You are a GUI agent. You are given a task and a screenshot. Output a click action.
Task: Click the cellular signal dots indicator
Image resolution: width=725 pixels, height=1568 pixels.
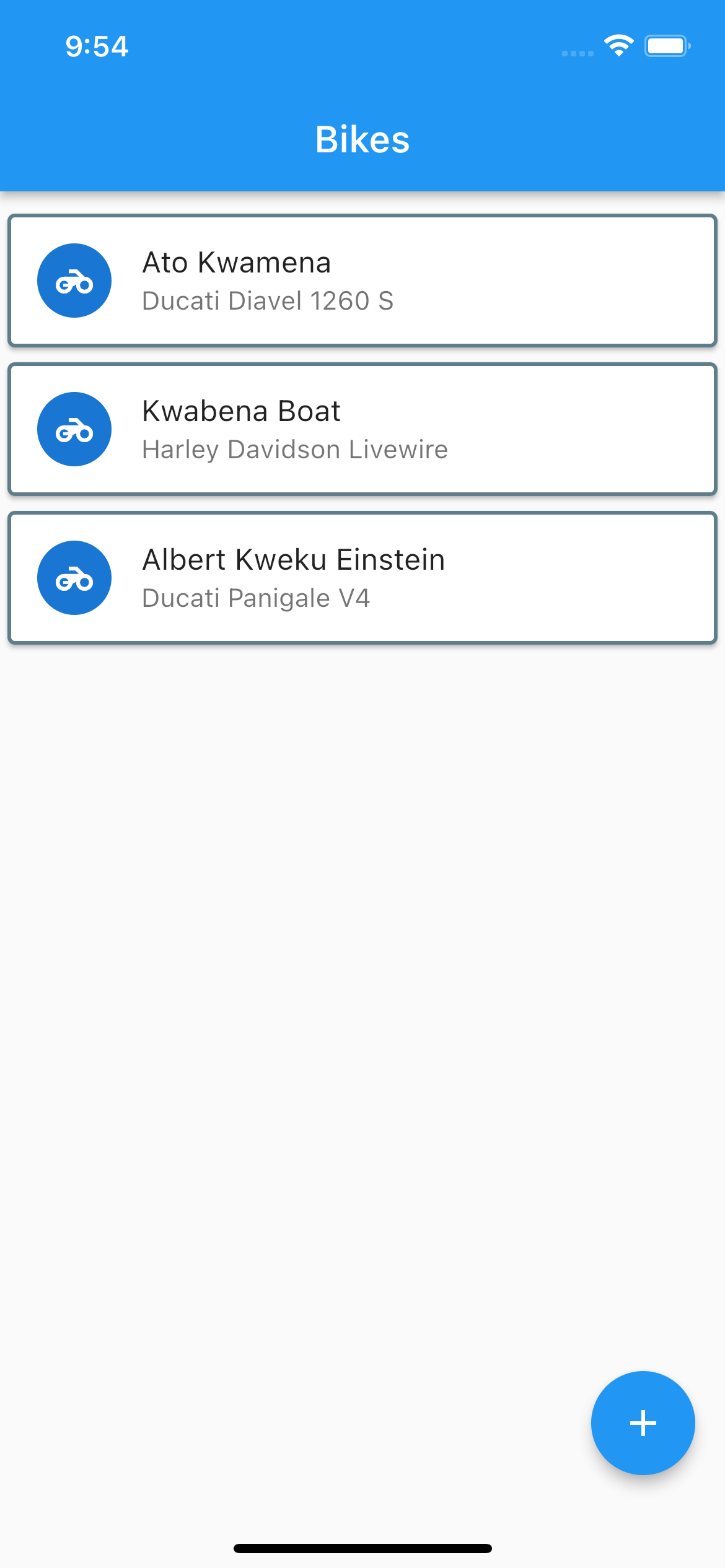click(576, 53)
